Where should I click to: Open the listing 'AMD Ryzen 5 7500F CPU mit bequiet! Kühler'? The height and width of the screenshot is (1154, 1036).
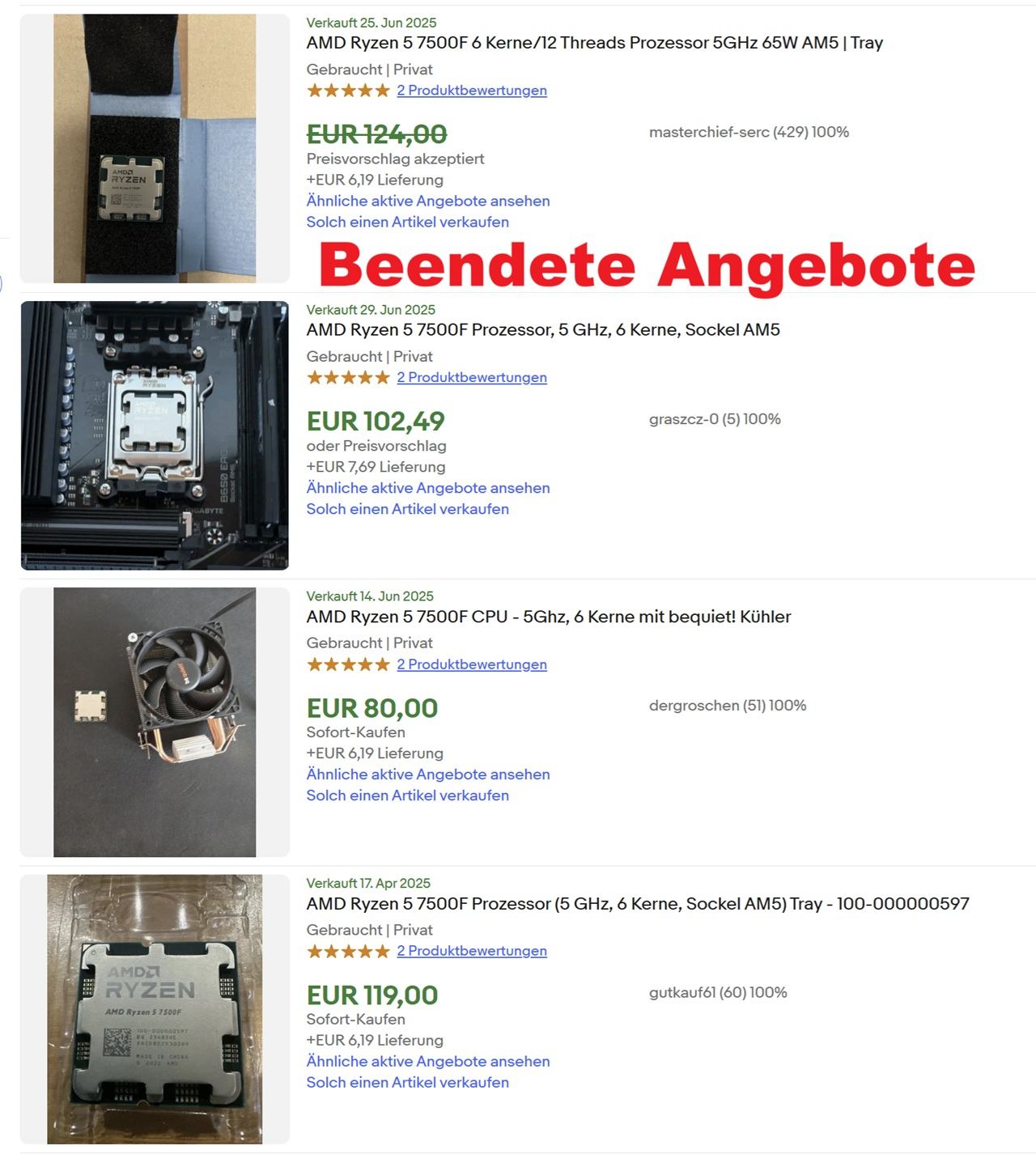click(548, 617)
